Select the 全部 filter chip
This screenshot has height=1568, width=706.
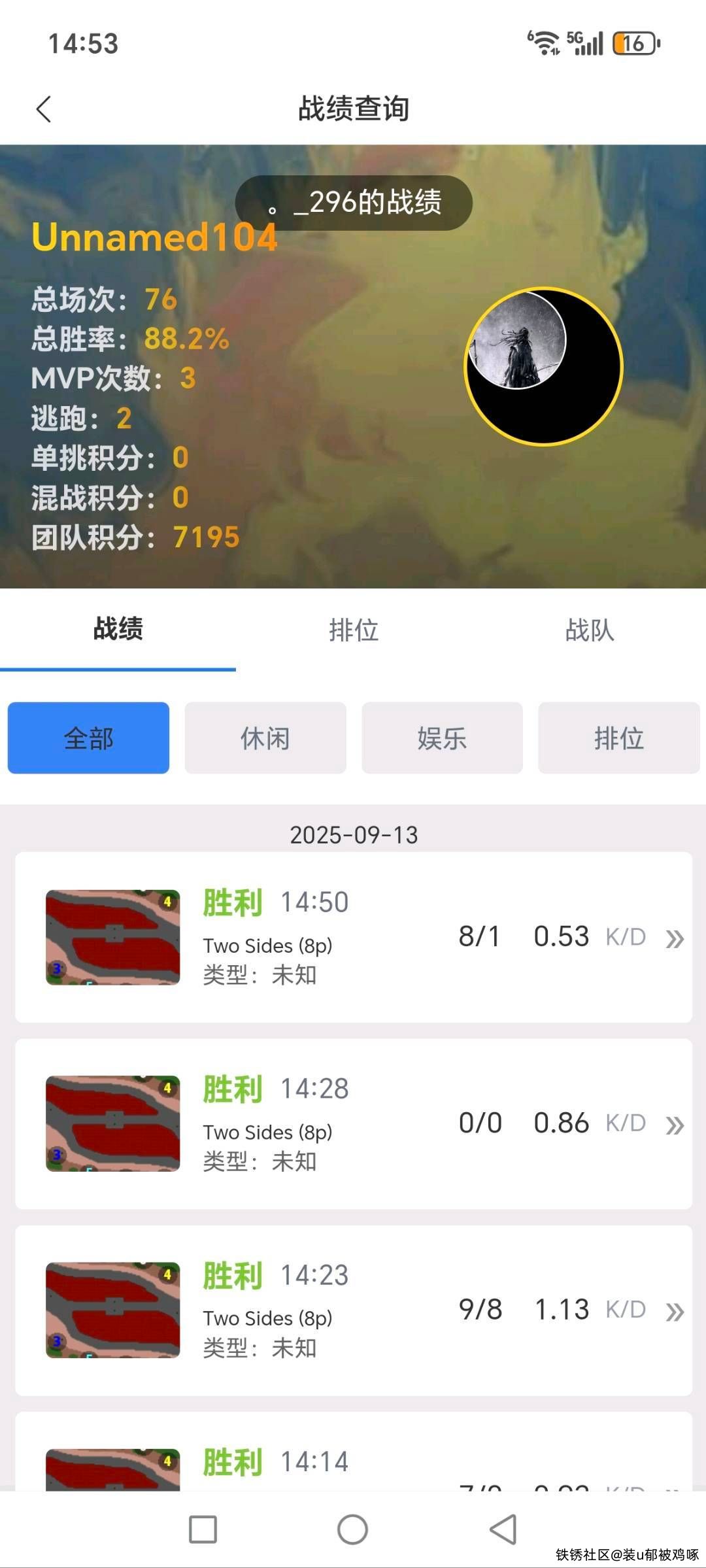pyautogui.click(x=88, y=738)
